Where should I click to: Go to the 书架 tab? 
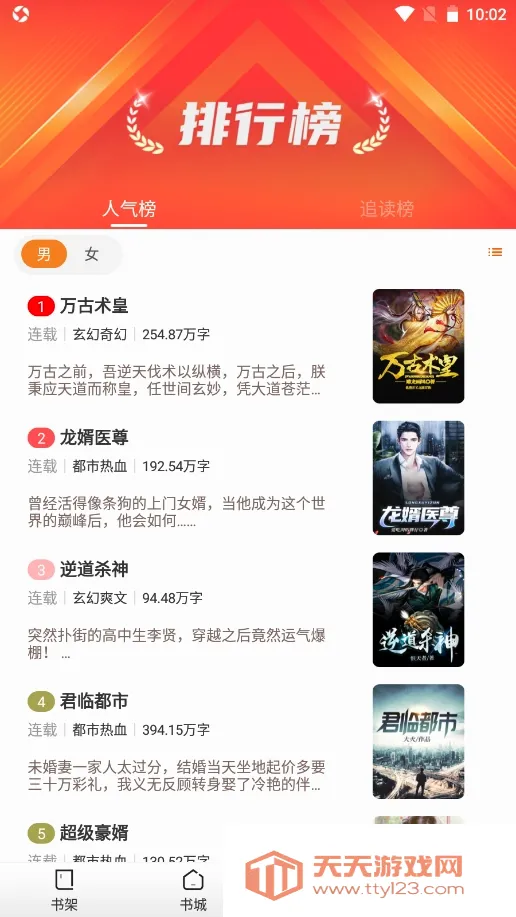[x=64, y=890]
